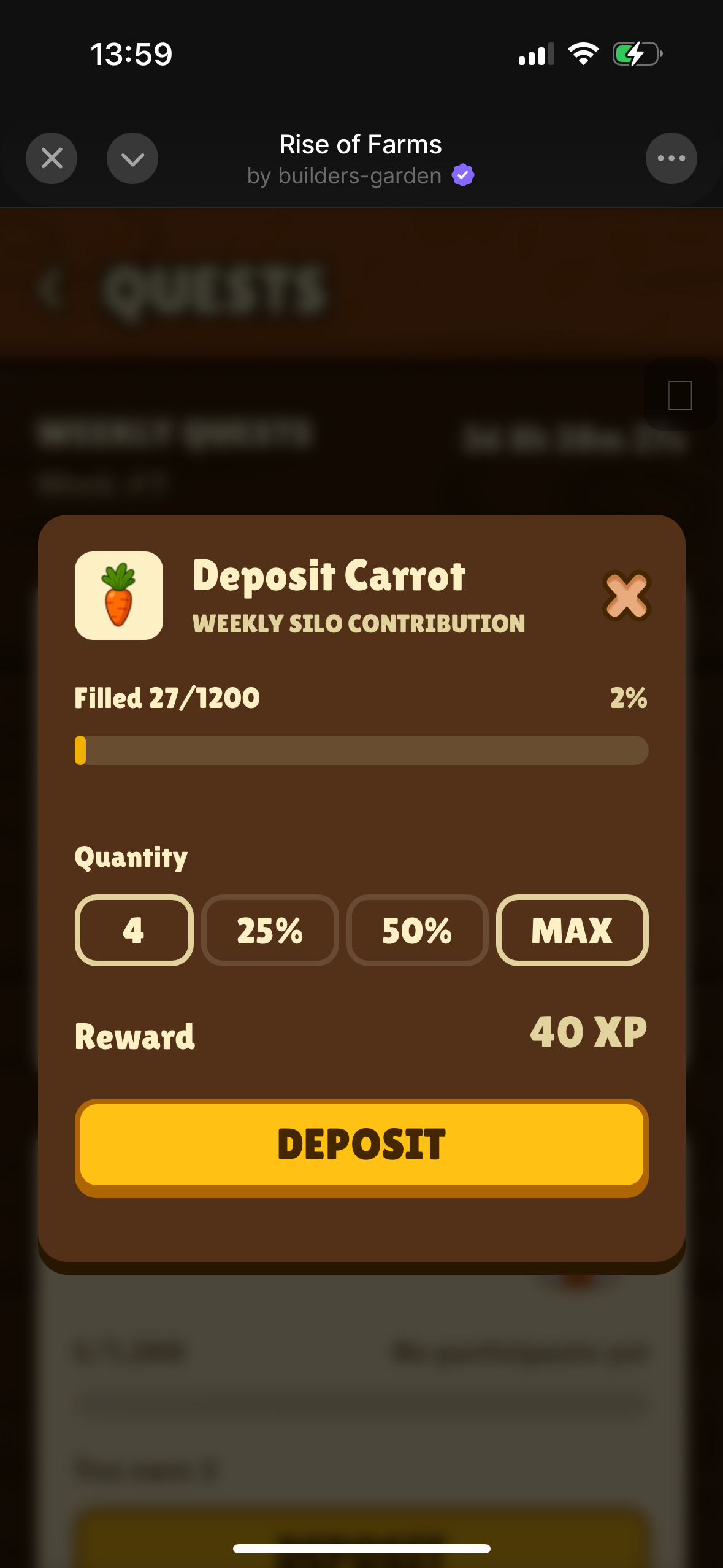This screenshot has height=1568, width=723.
Task: Dismiss the Deposit Carrot dialog
Action: click(626, 595)
